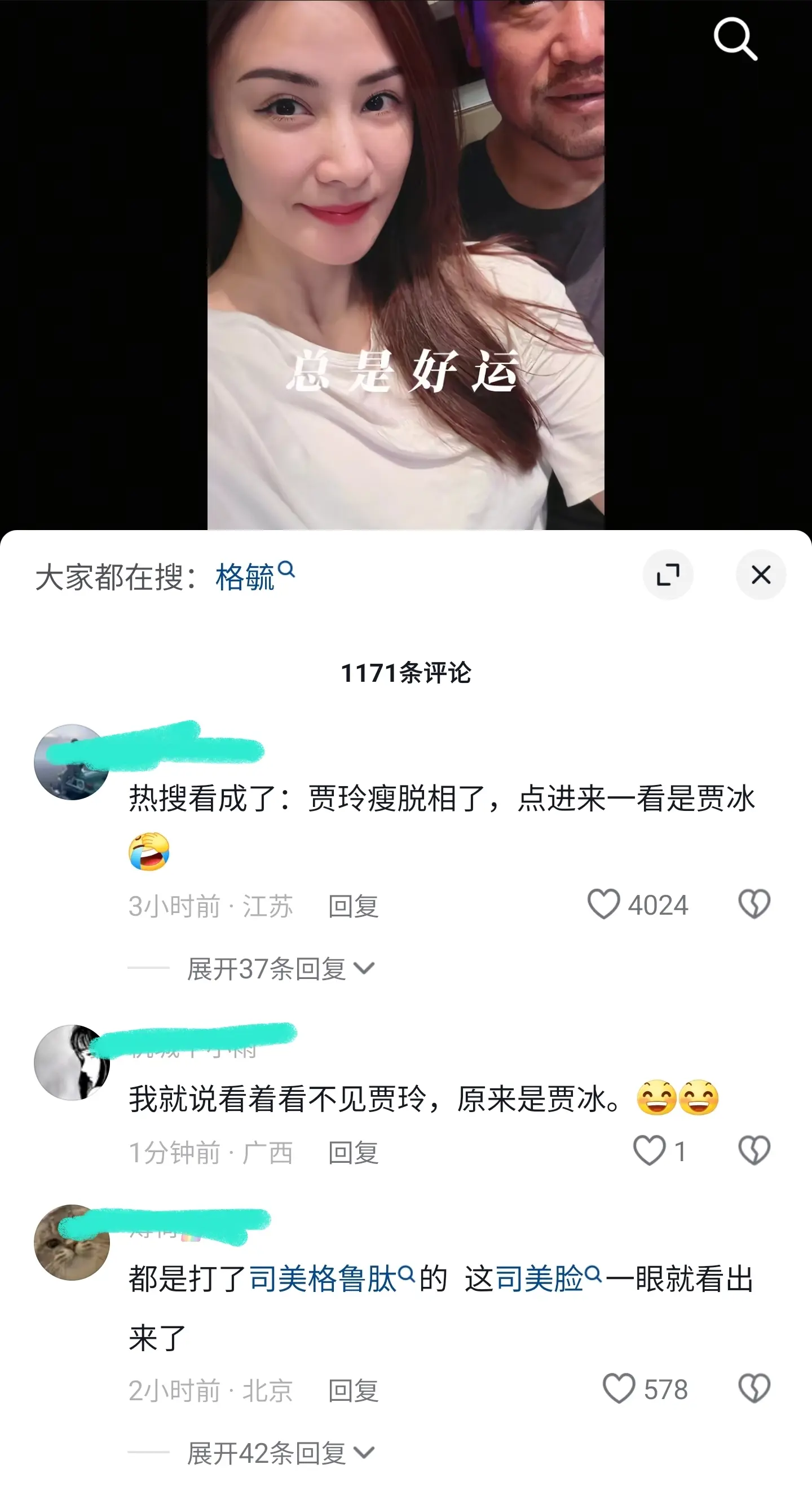
Task: Collapse the comment panel with the X
Action: pyautogui.click(x=761, y=575)
